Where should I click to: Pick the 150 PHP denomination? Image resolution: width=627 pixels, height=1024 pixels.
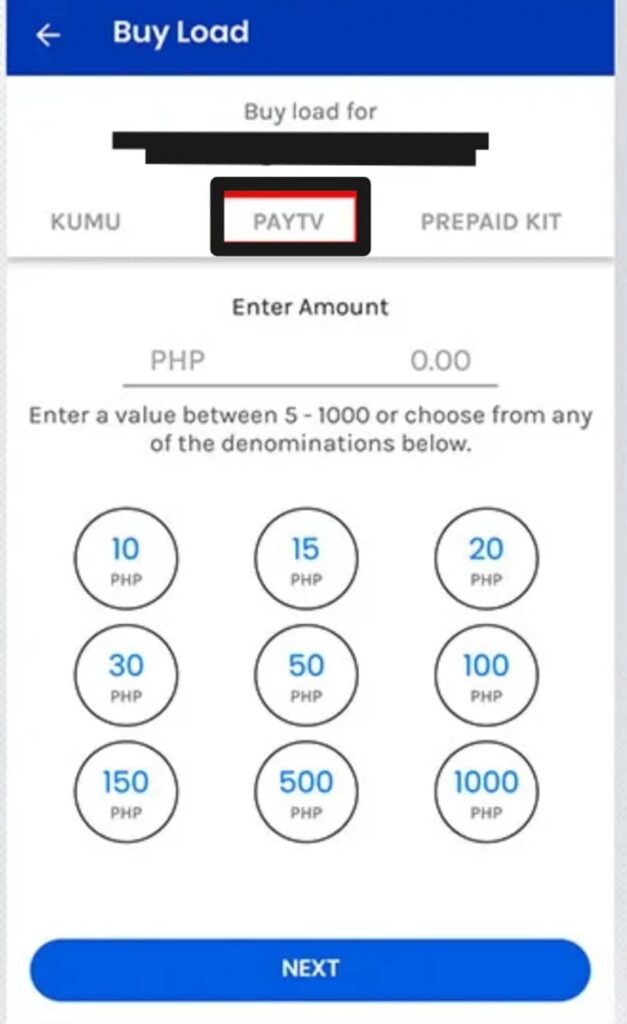point(125,792)
